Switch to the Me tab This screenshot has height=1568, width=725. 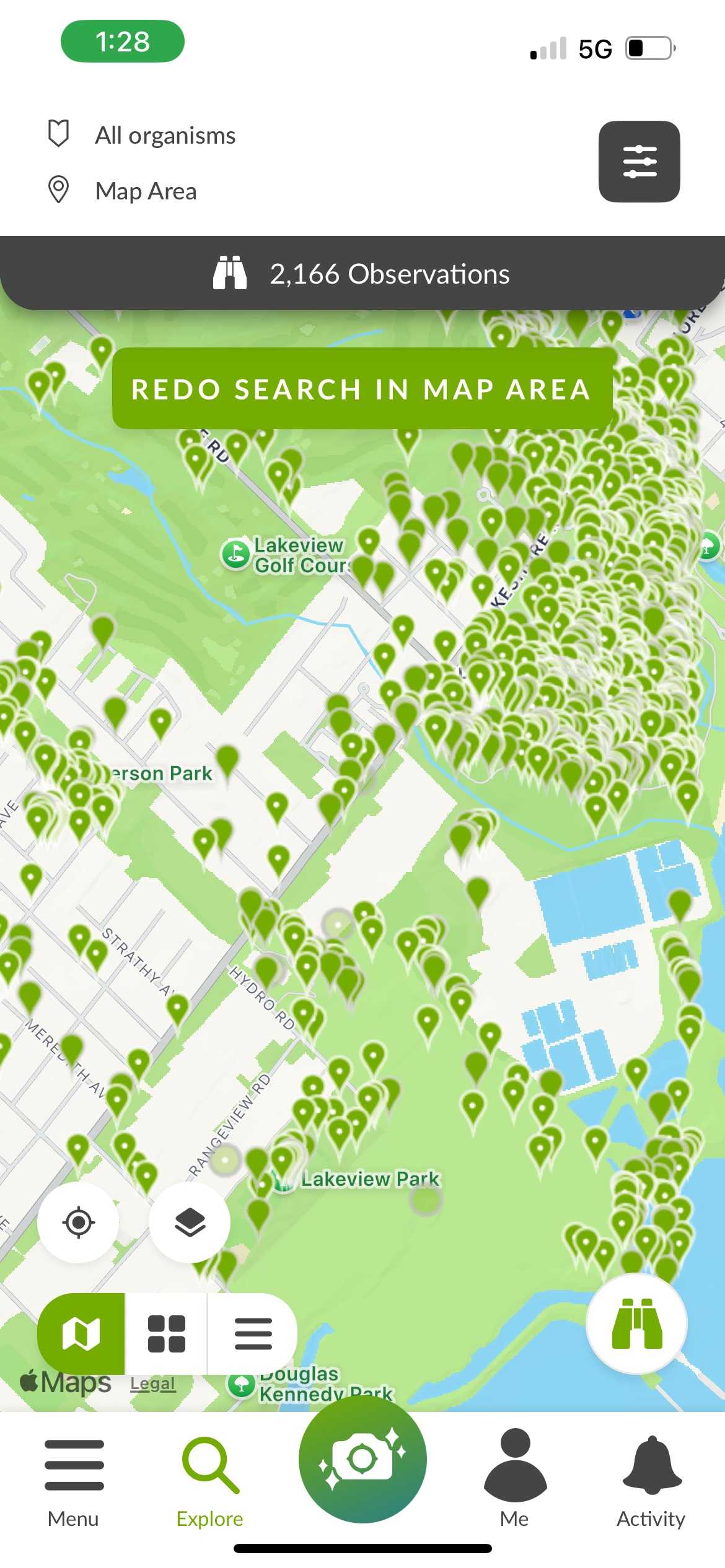(x=514, y=1481)
